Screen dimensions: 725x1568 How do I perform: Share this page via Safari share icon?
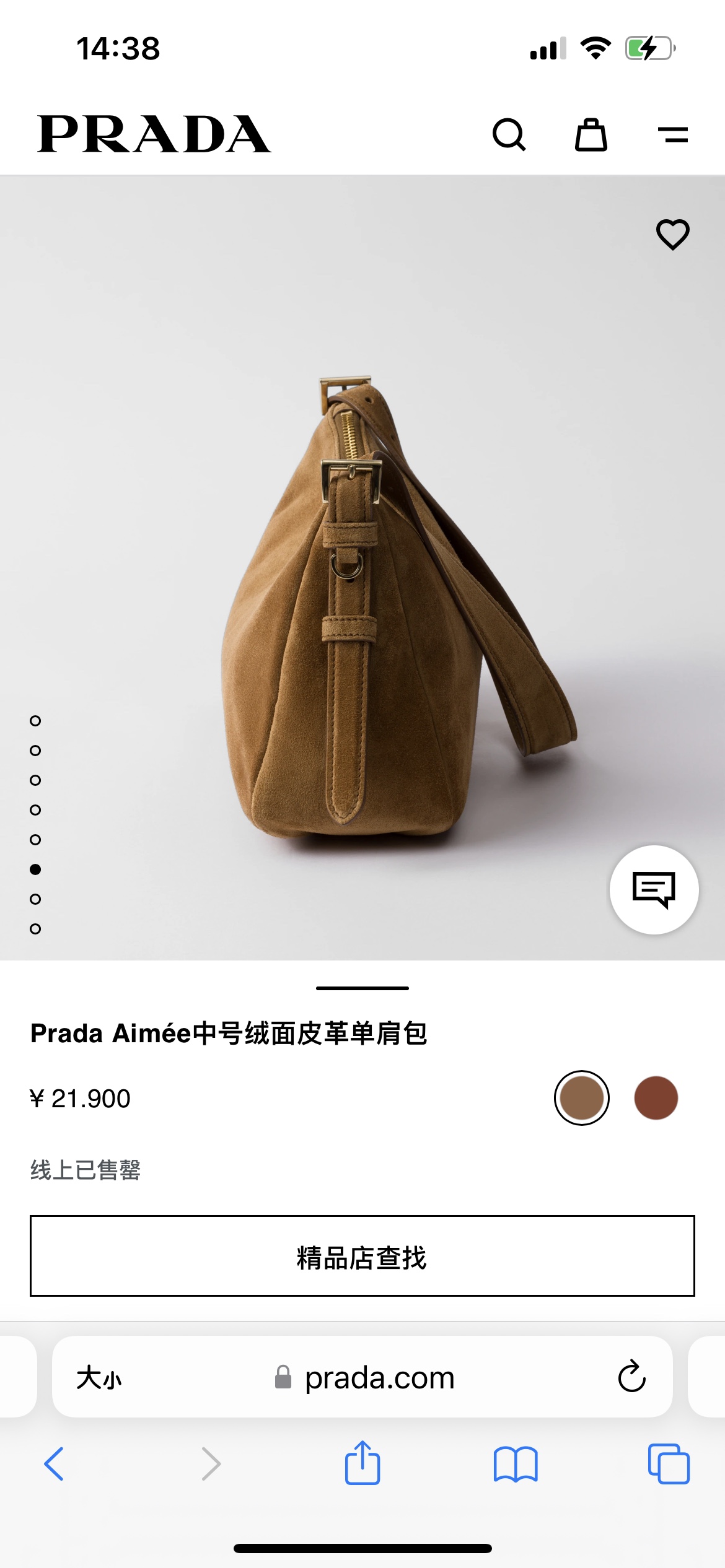pyautogui.click(x=362, y=1463)
